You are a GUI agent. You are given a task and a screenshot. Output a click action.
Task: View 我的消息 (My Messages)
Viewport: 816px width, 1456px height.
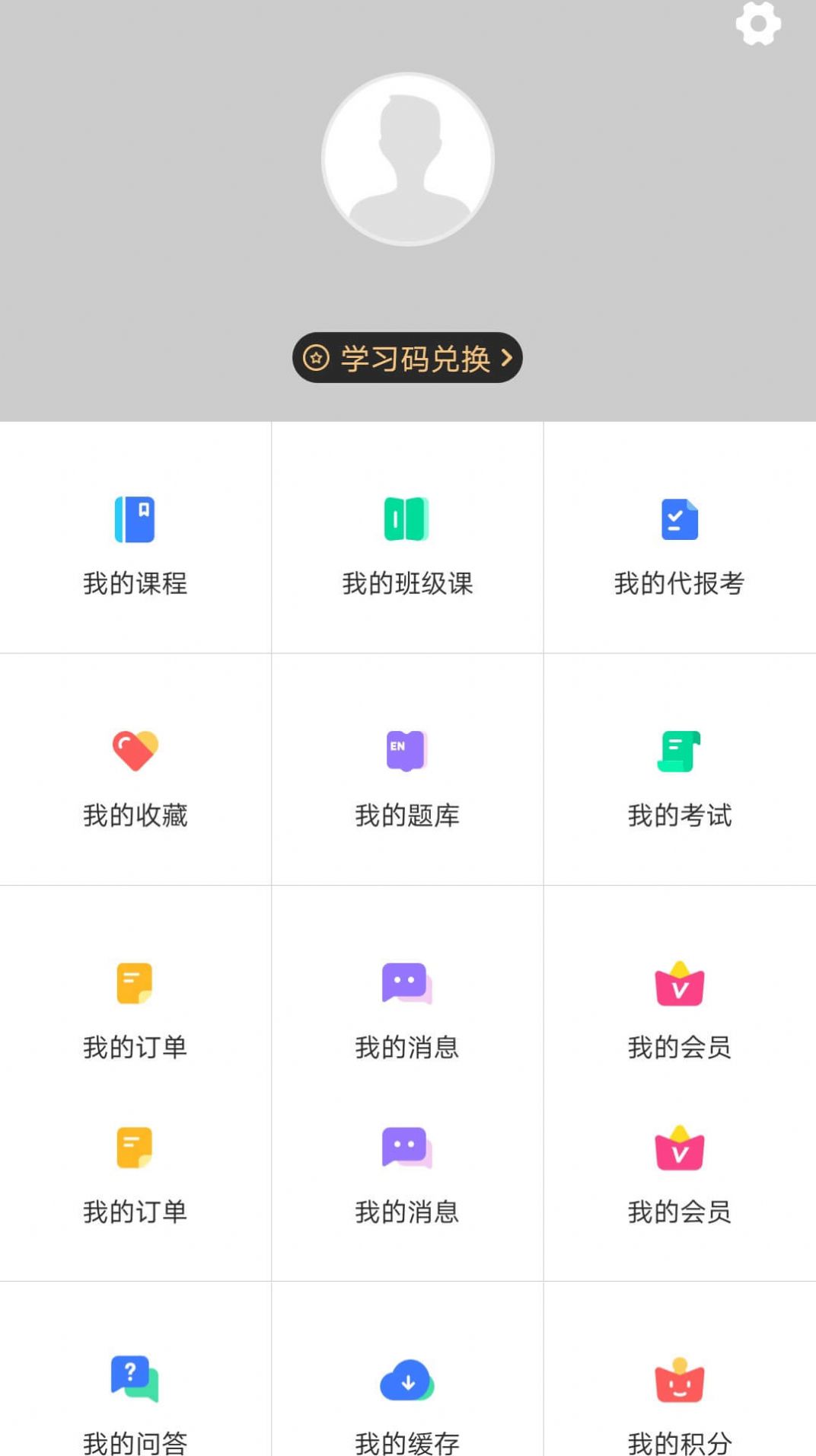click(x=407, y=1013)
